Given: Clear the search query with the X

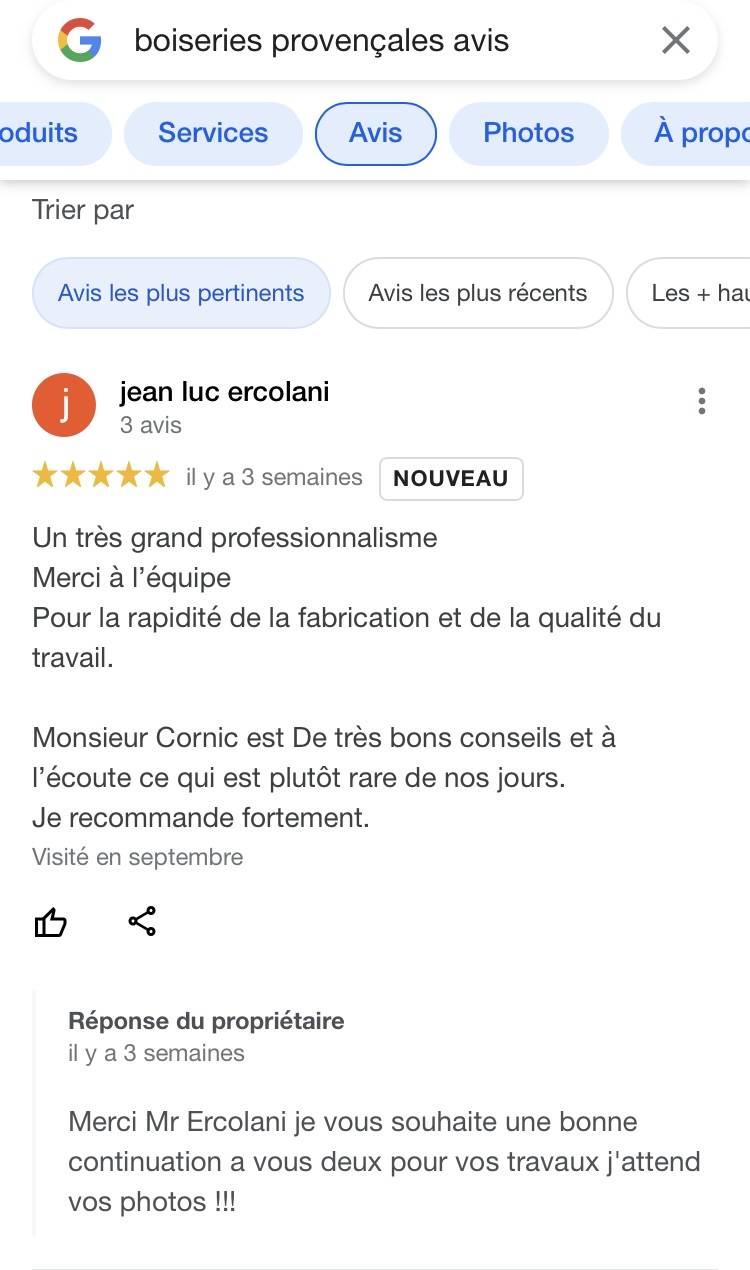Looking at the screenshot, I should [676, 41].
